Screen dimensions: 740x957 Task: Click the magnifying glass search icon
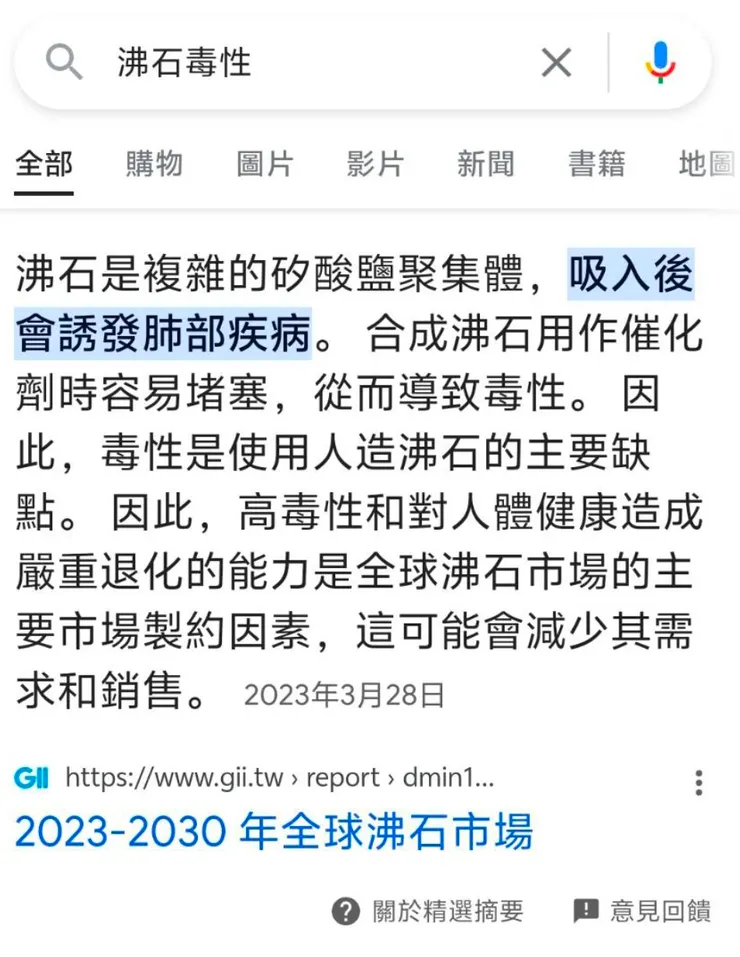[x=65, y=62]
